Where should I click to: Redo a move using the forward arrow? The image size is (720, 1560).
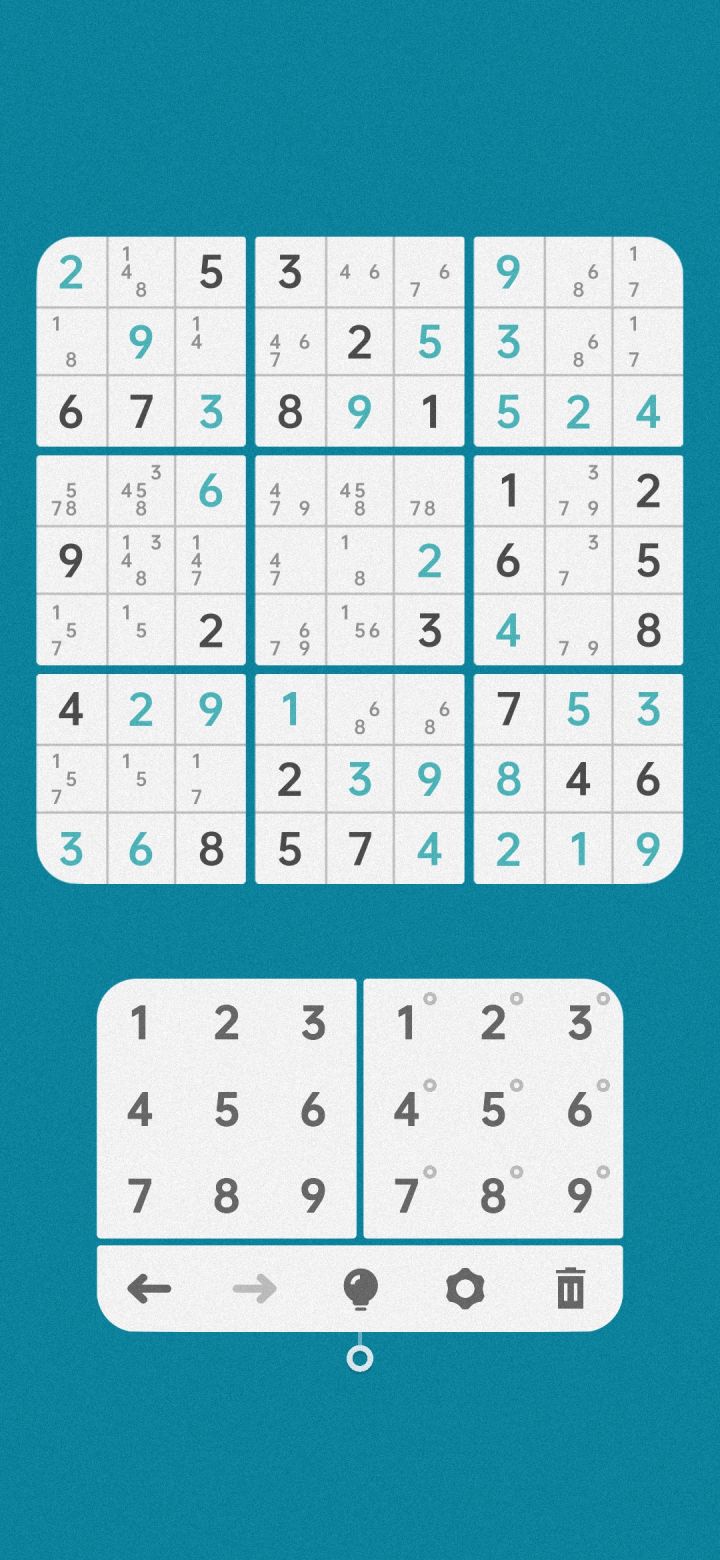click(x=255, y=1289)
